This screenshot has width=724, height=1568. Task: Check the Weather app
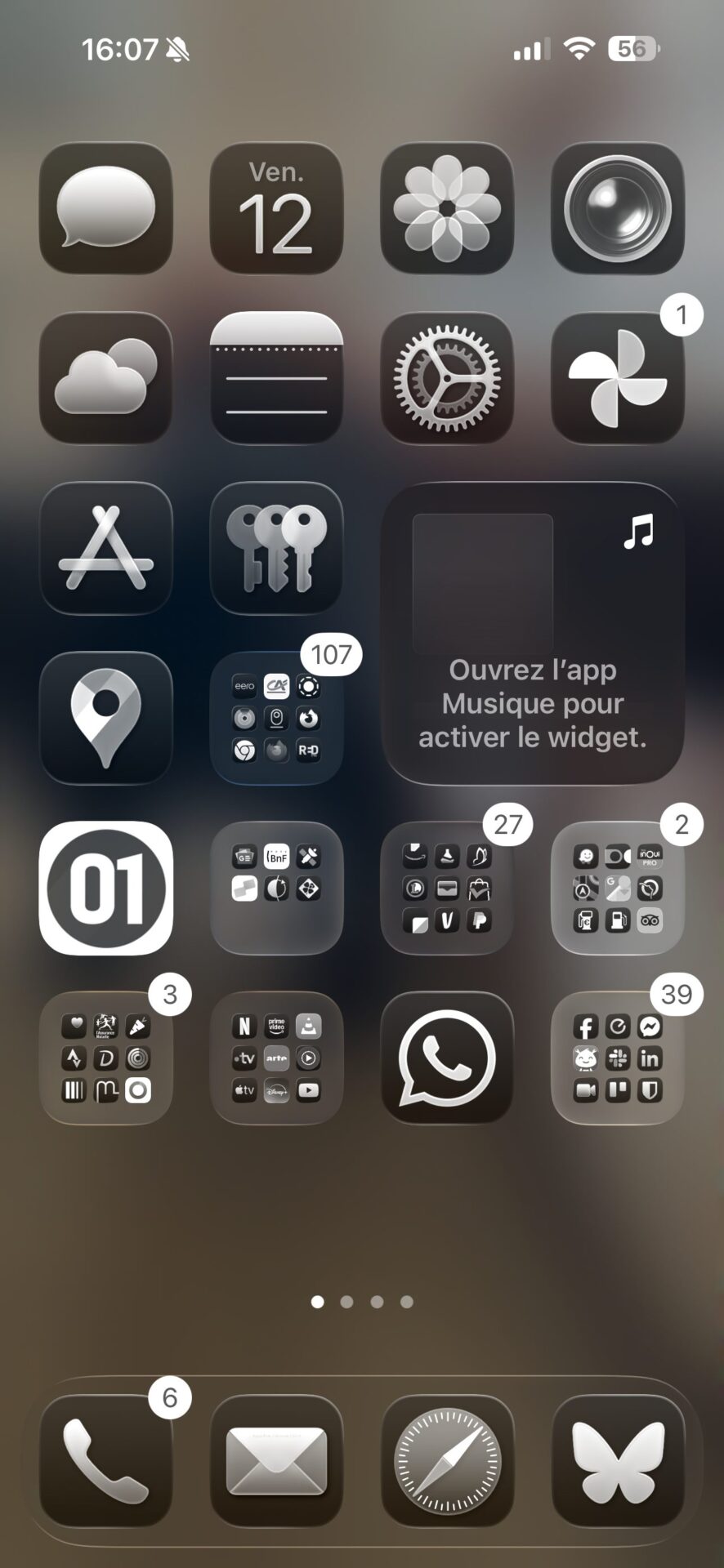(106, 378)
